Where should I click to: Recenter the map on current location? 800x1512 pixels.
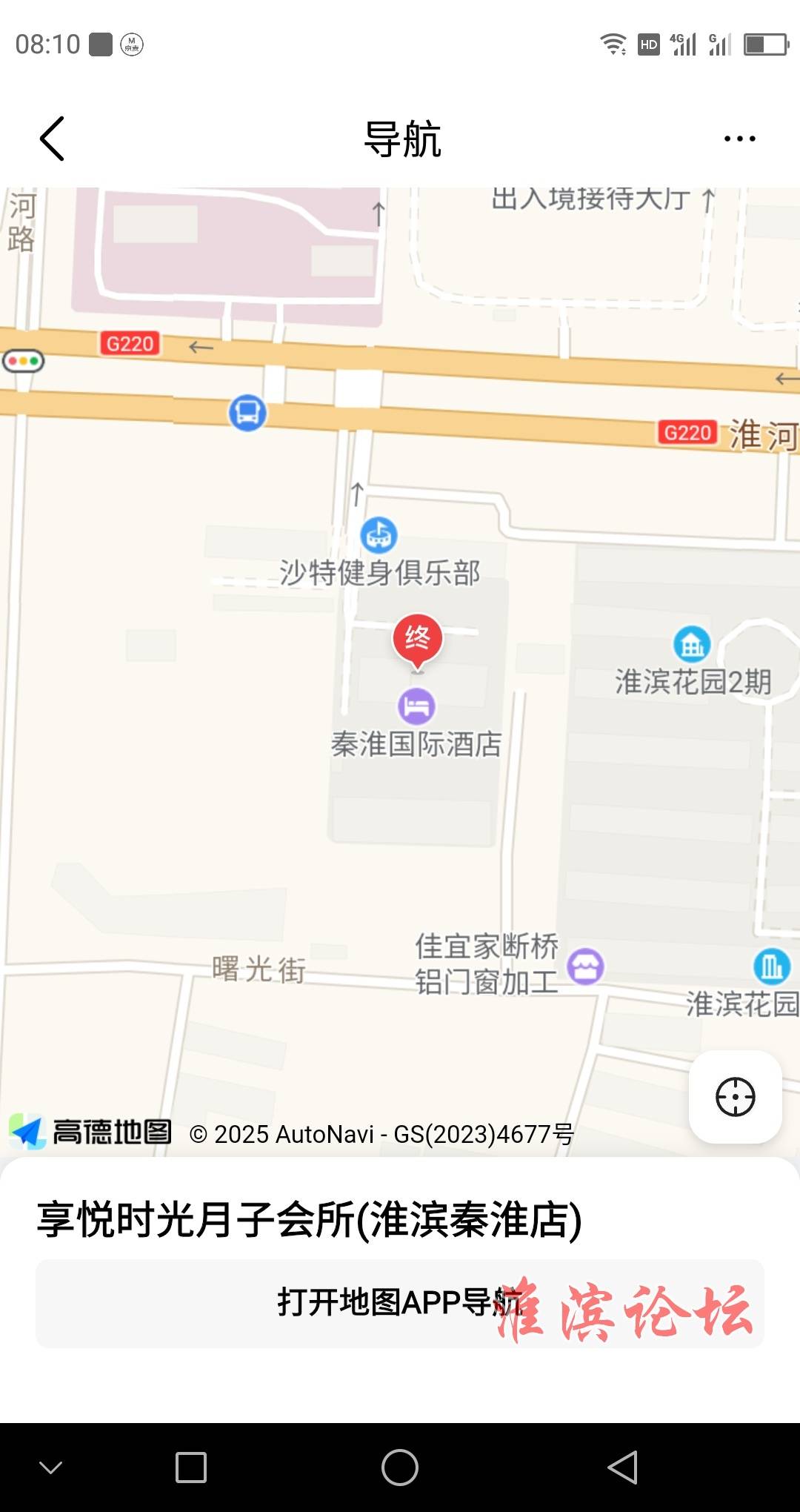tap(735, 1097)
